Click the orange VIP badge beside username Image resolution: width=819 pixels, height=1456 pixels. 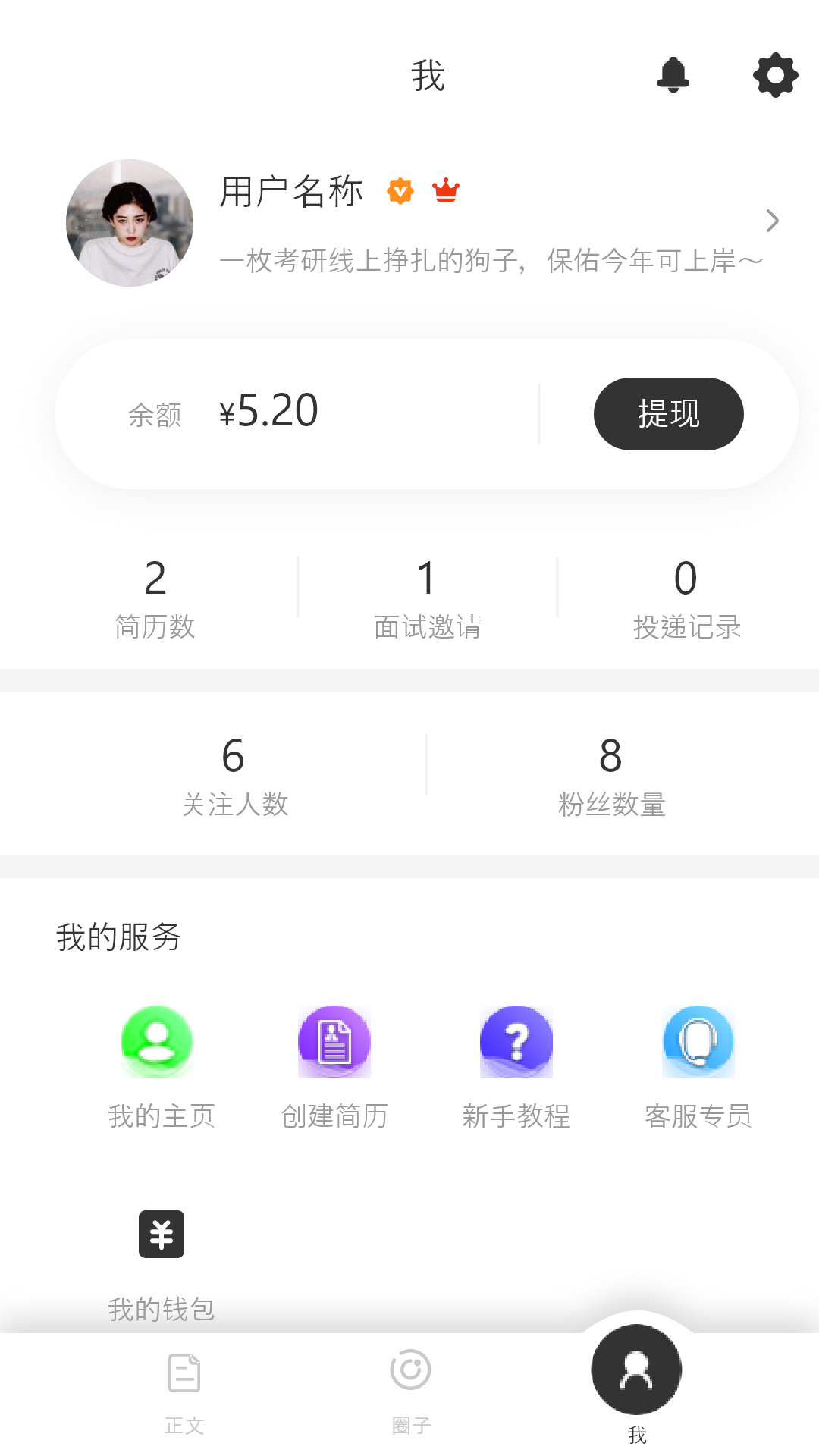[x=400, y=192]
